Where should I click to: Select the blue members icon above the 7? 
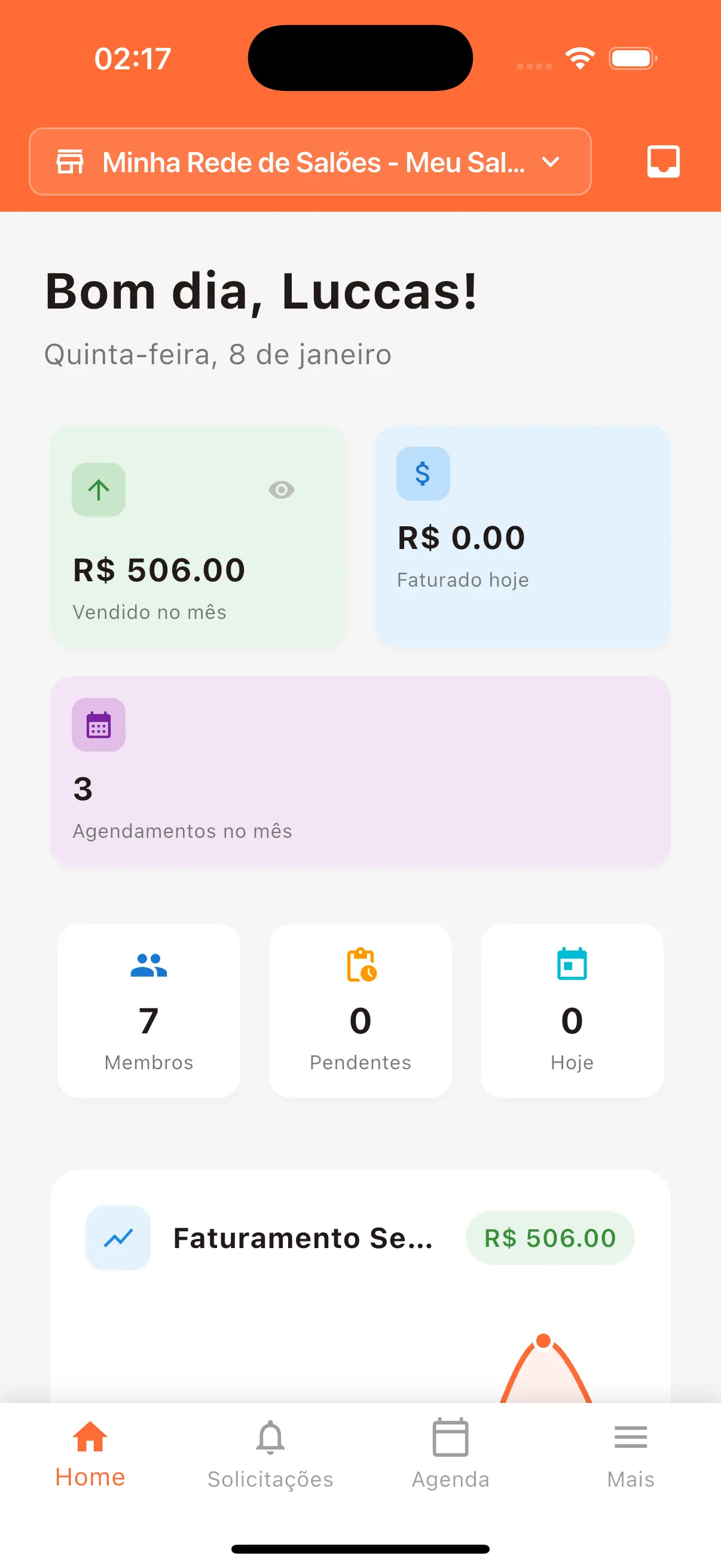tap(148, 966)
